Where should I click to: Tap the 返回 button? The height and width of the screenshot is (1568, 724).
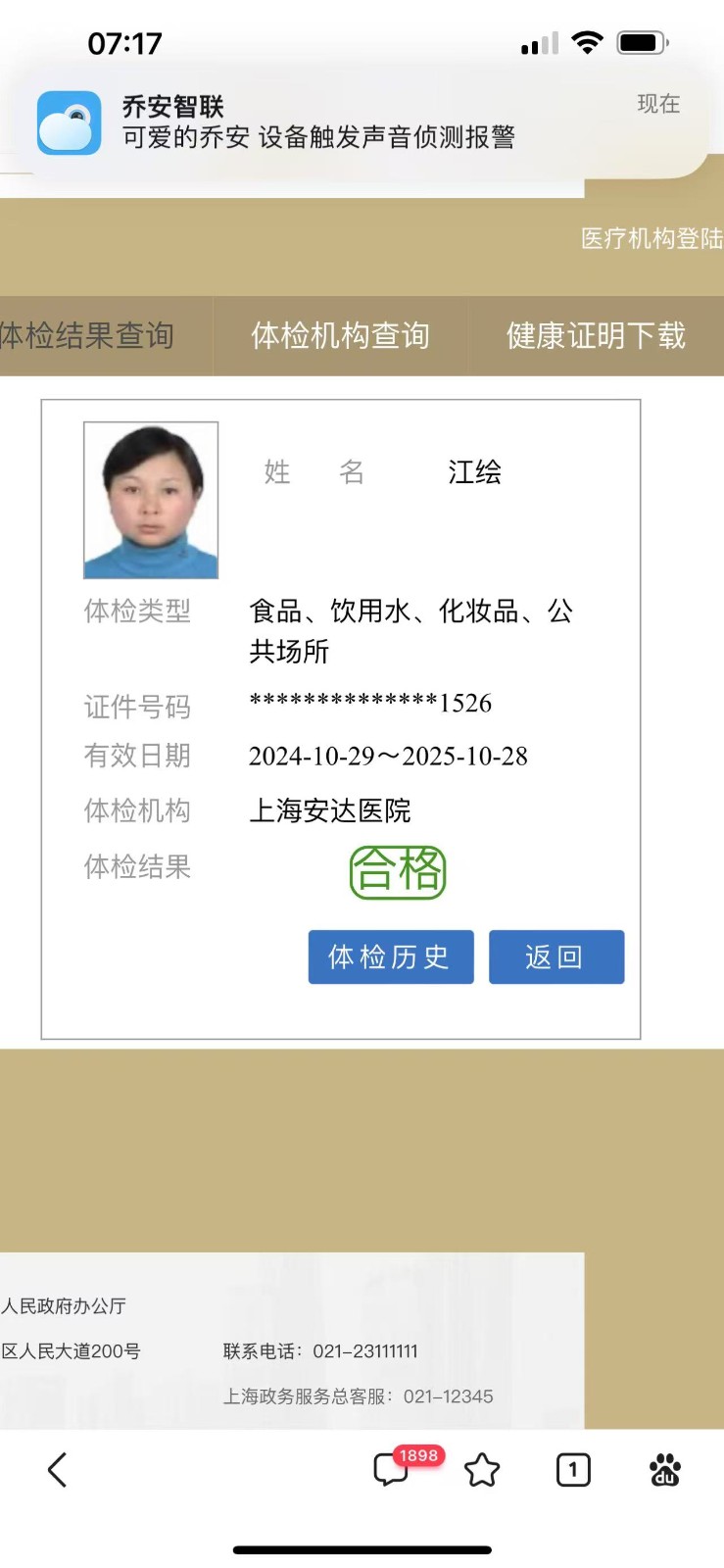pos(555,956)
